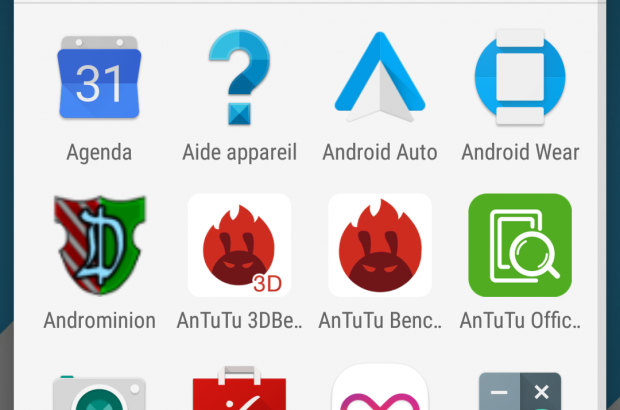This screenshot has height=410, width=620.
Task: Open the green camera app
Action: (x=99, y=393)
